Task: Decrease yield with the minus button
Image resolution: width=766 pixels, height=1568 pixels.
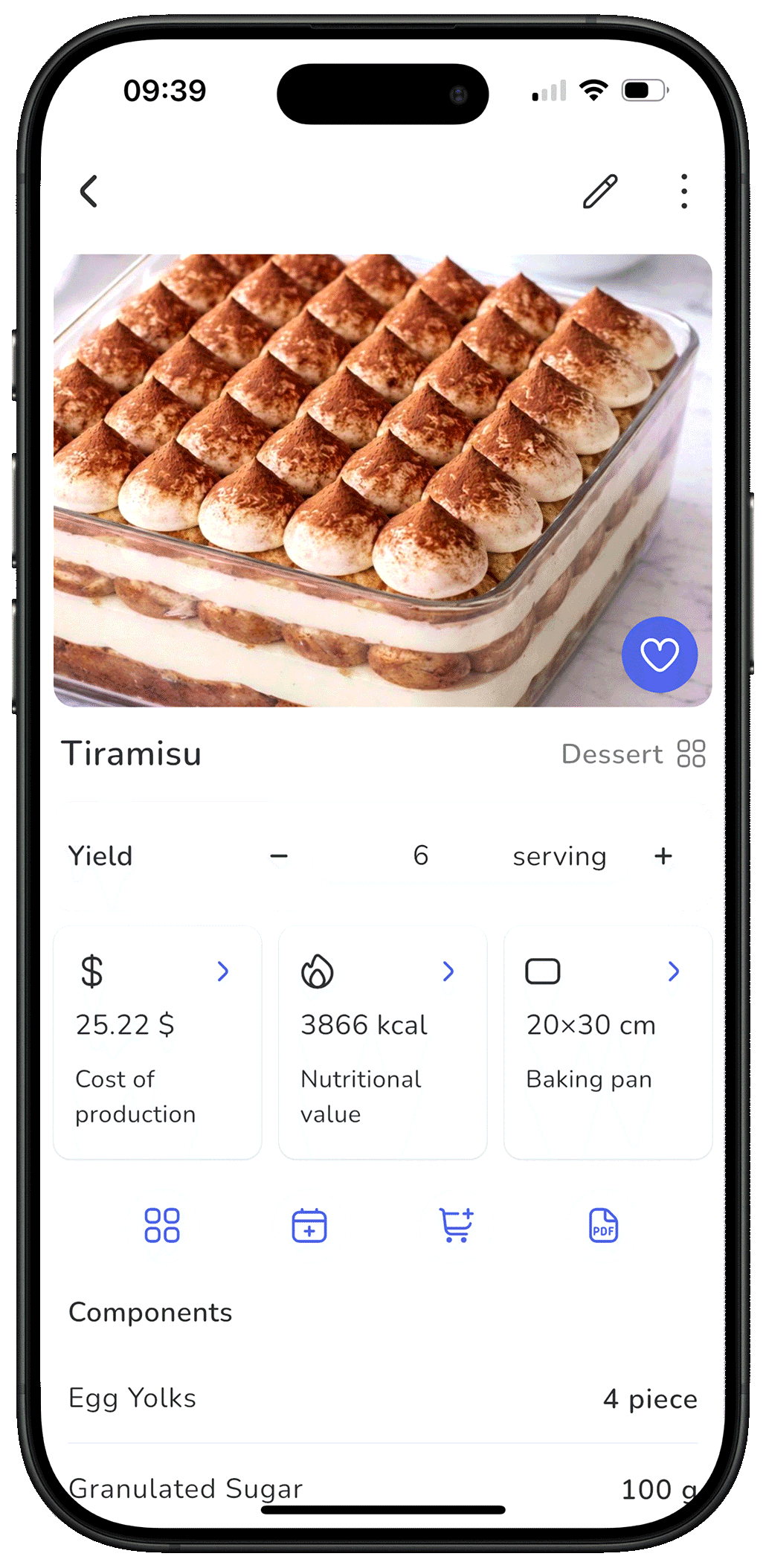Action: tap(279, 856)
